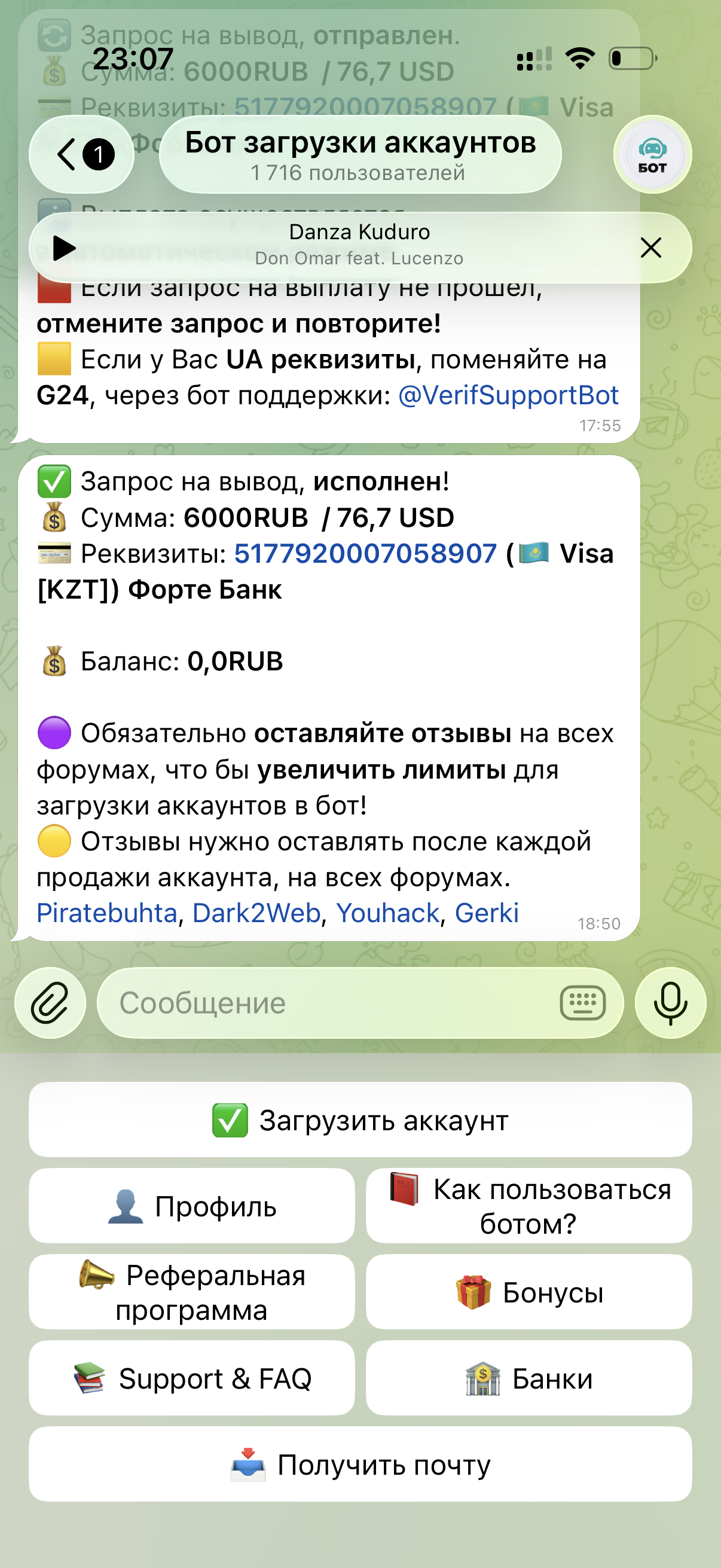721x1568 pixels.
Task: Open the Youhack forum link
Action: [x=387, y=913]
